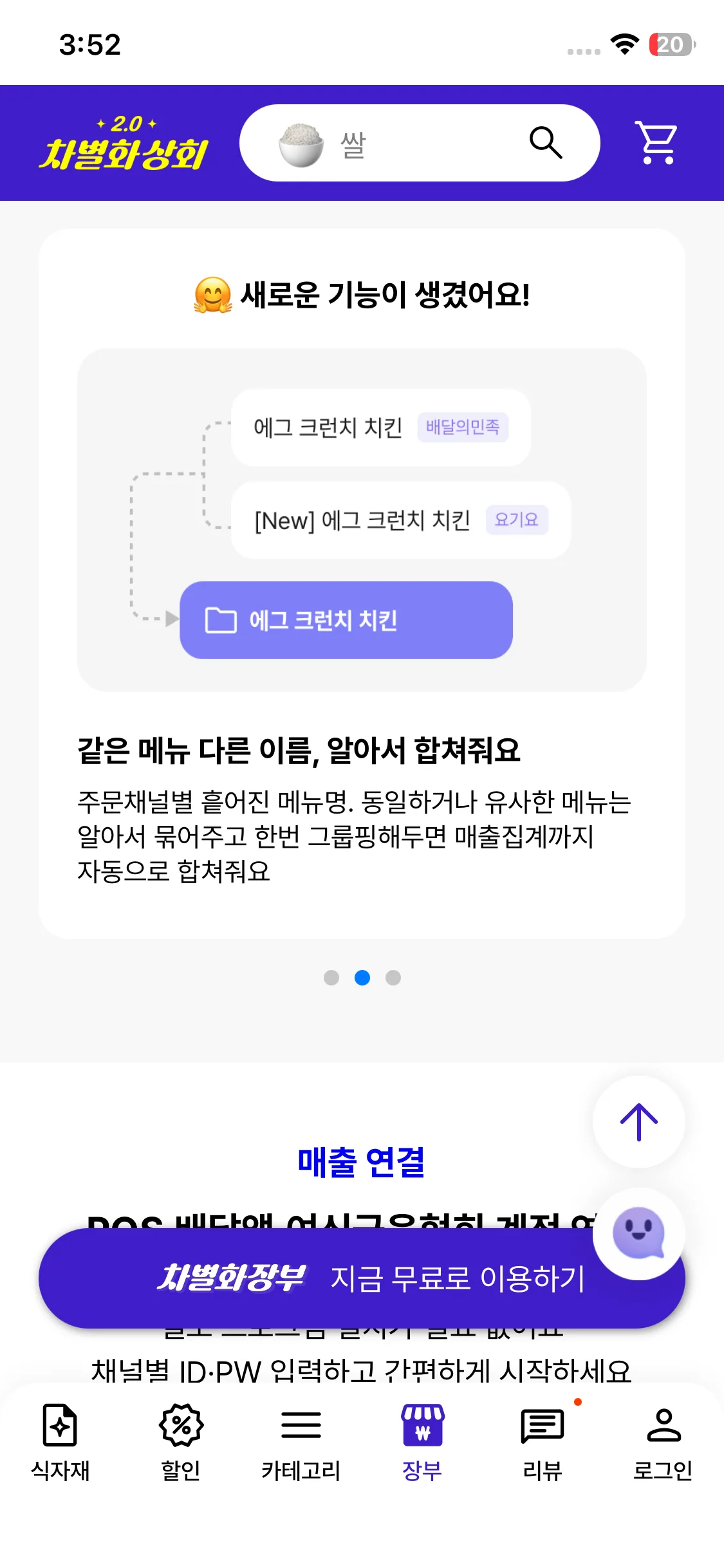Viewport: 724px width, 1568px height.
Task: Open the new feature card about menu grouping
Action: [362, 583]
